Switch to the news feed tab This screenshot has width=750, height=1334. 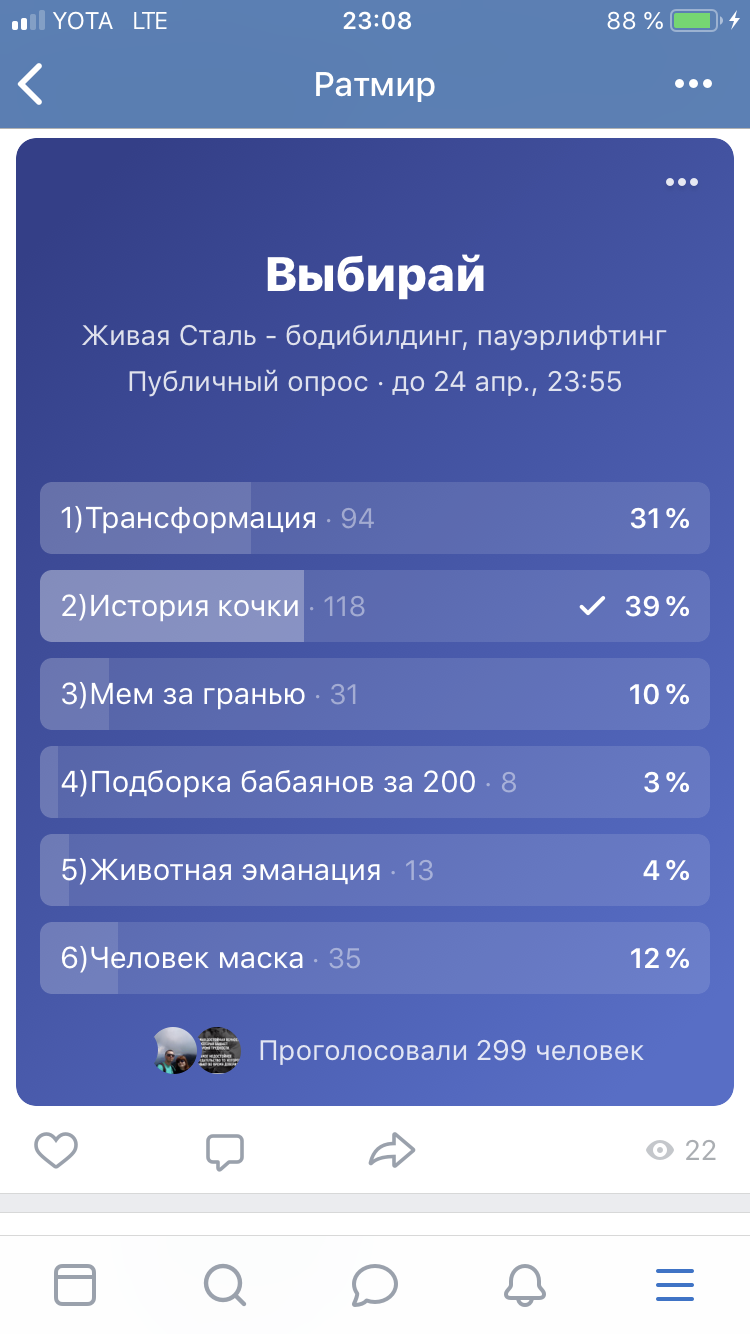(75, 1284)
